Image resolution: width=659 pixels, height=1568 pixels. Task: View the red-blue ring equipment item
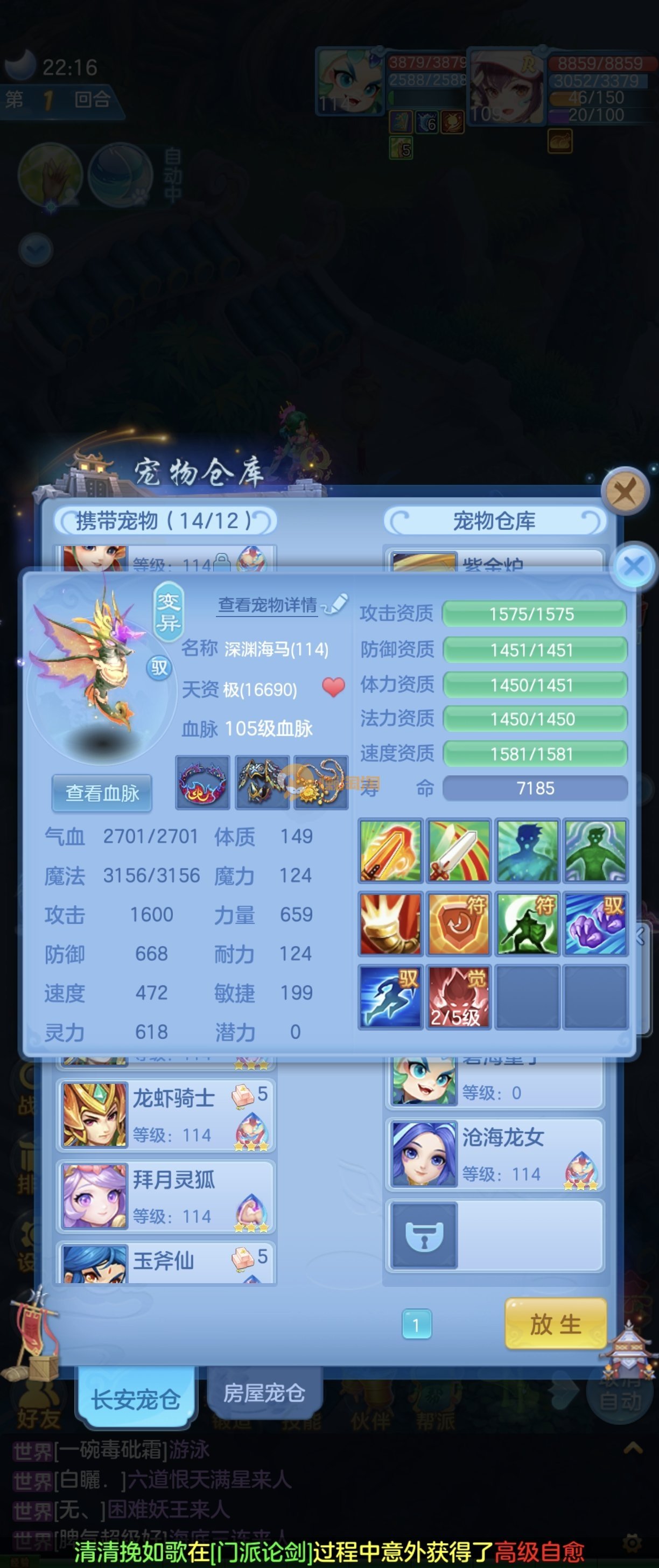(x=202, y=782)
